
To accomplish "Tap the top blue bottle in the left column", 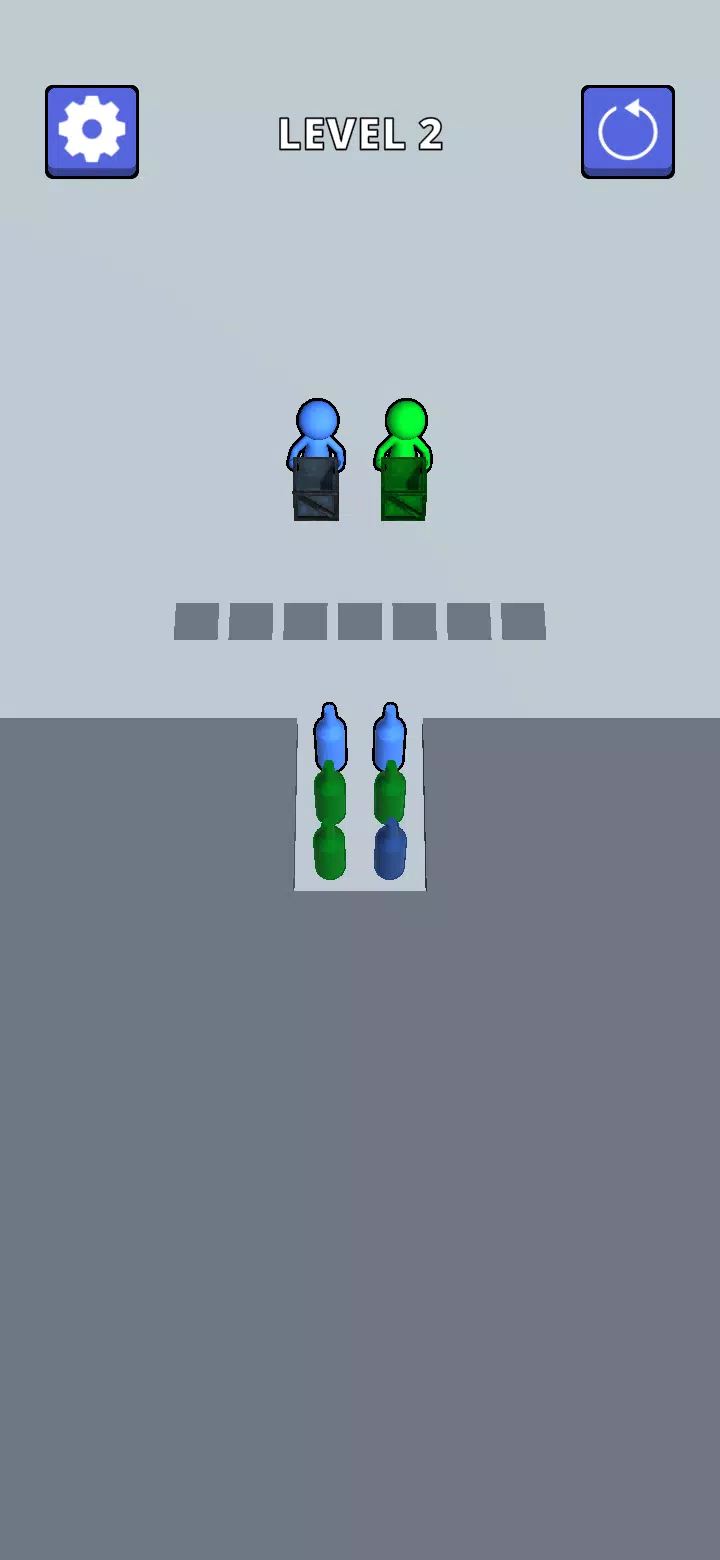I will pos(330,738).
